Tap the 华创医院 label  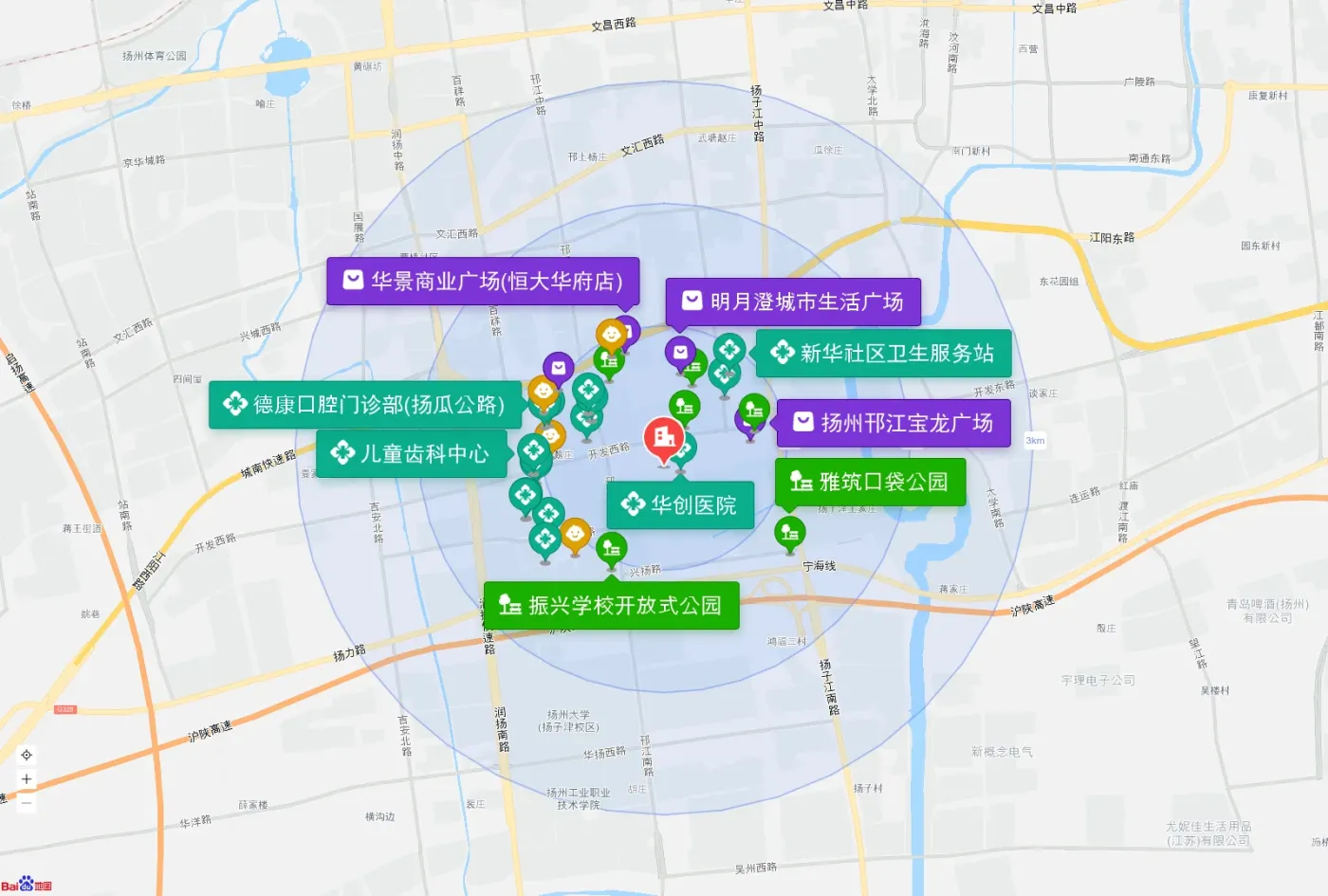[x=680, y=505]
